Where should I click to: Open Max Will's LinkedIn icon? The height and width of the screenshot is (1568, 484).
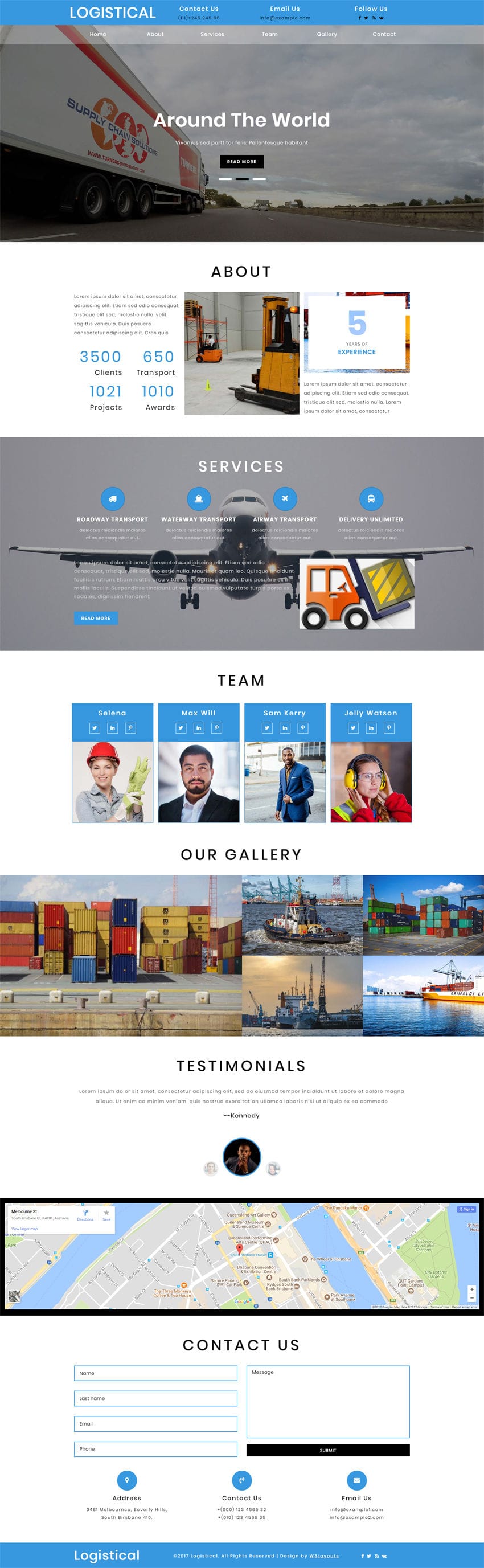[x=199, y=728]
